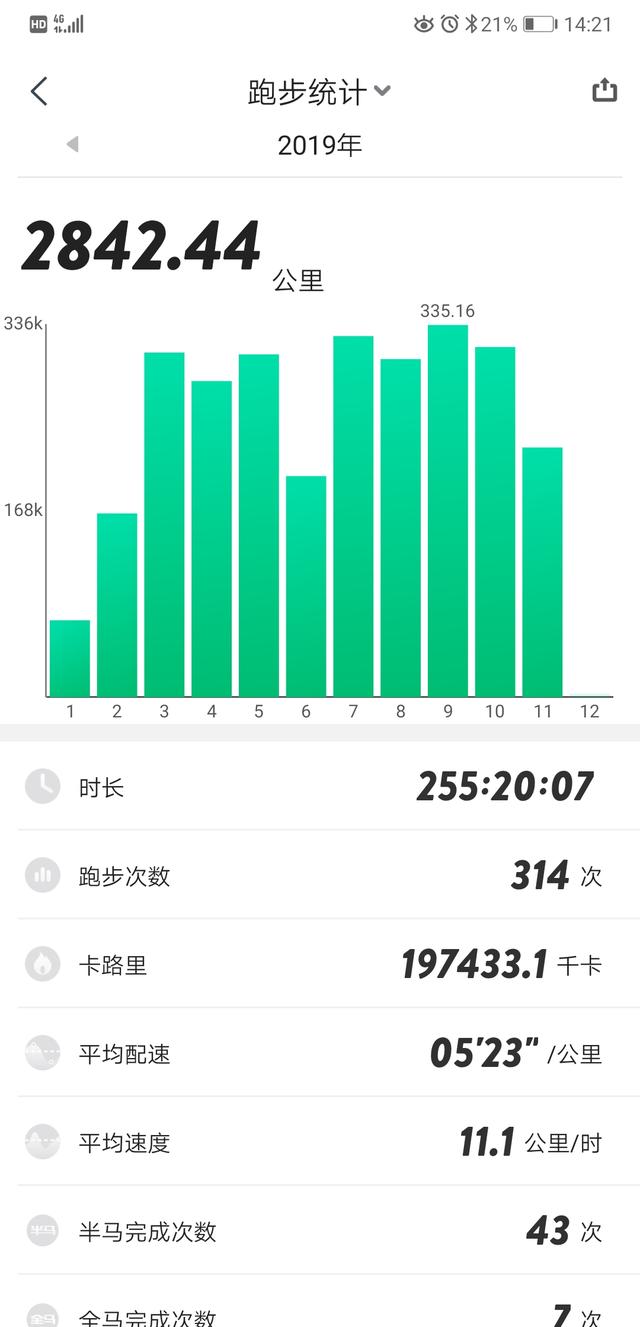Go back using the top-left arrow

pyautogui.click(x=38, y=92)
